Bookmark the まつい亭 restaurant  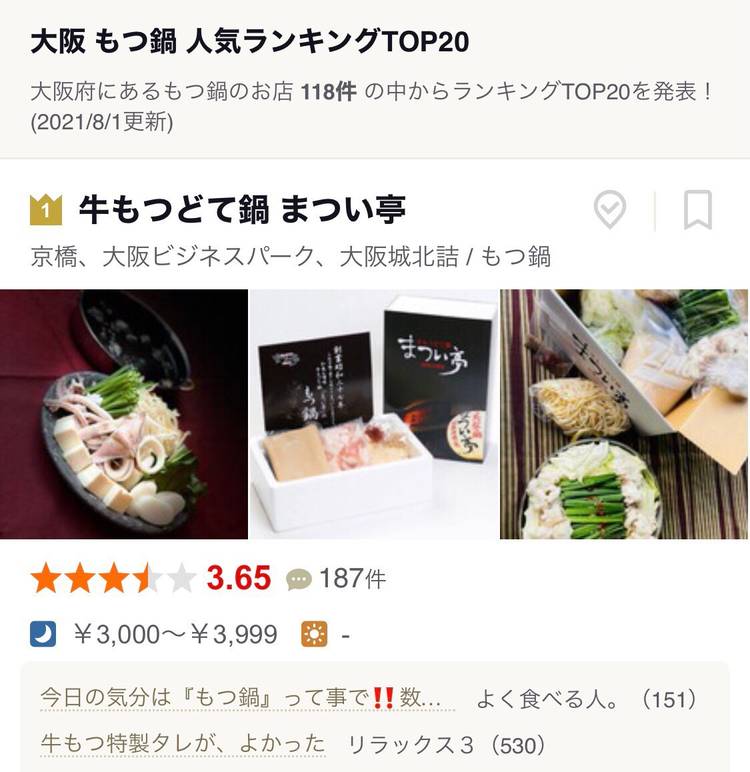pyautogui.click(x=697, y=210)
